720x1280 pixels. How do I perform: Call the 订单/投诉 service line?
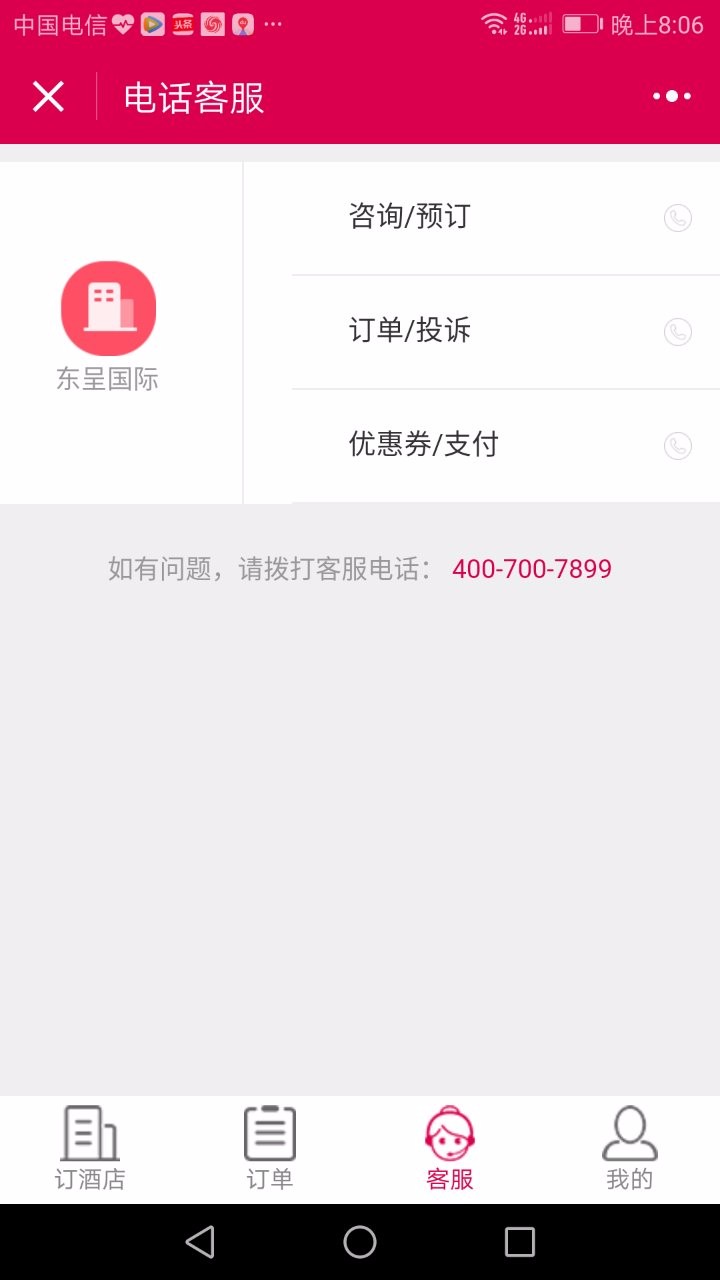pyautogui.click(x=506, y=332)
